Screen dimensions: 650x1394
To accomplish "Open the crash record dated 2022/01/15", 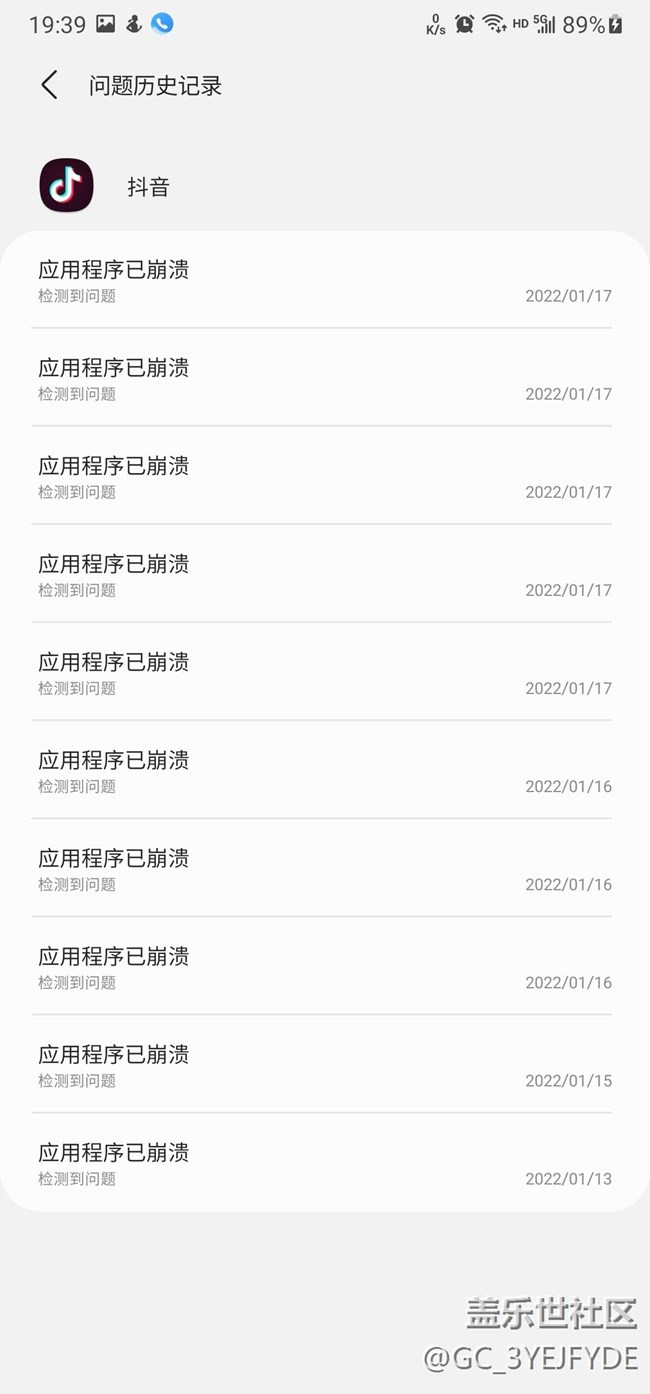I will point(324,1064).
